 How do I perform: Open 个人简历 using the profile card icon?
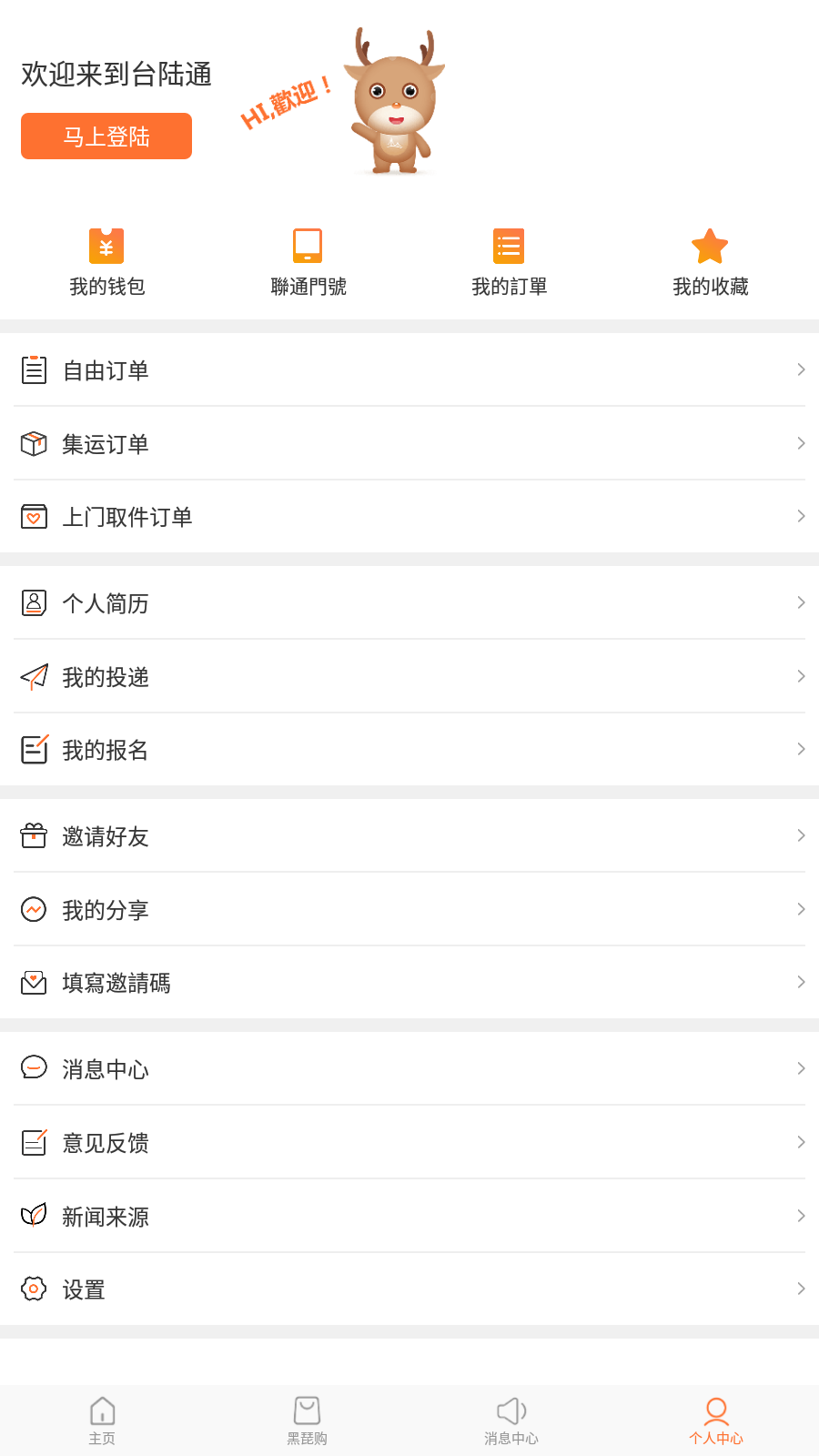pos(34,602)
